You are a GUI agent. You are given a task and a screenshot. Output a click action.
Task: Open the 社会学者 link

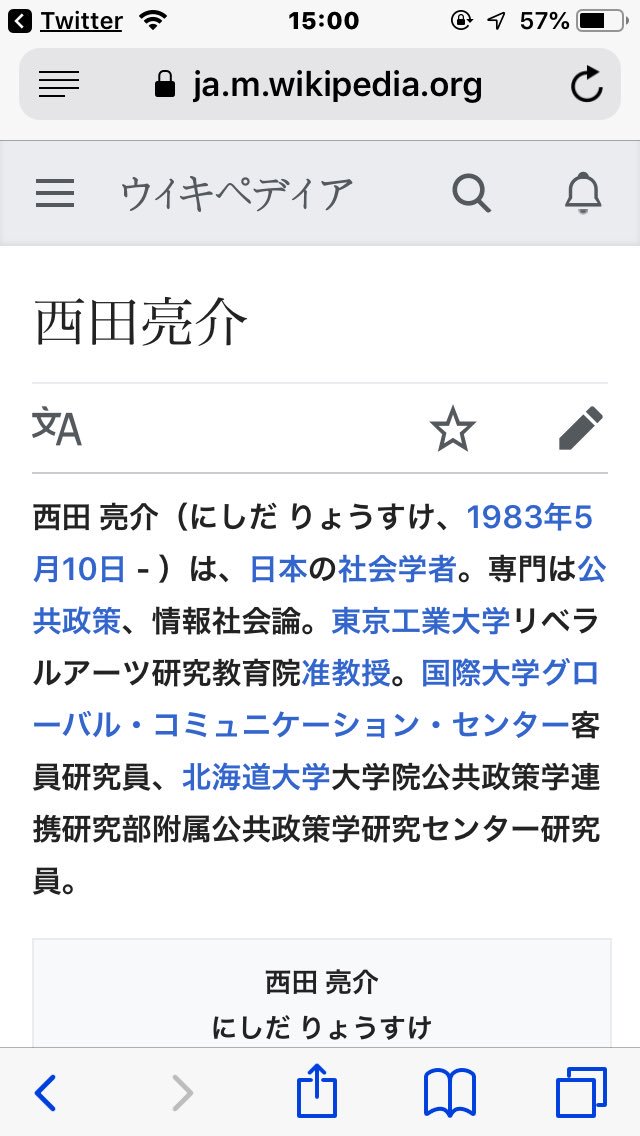pyautogui.click(x=397, y=569)
